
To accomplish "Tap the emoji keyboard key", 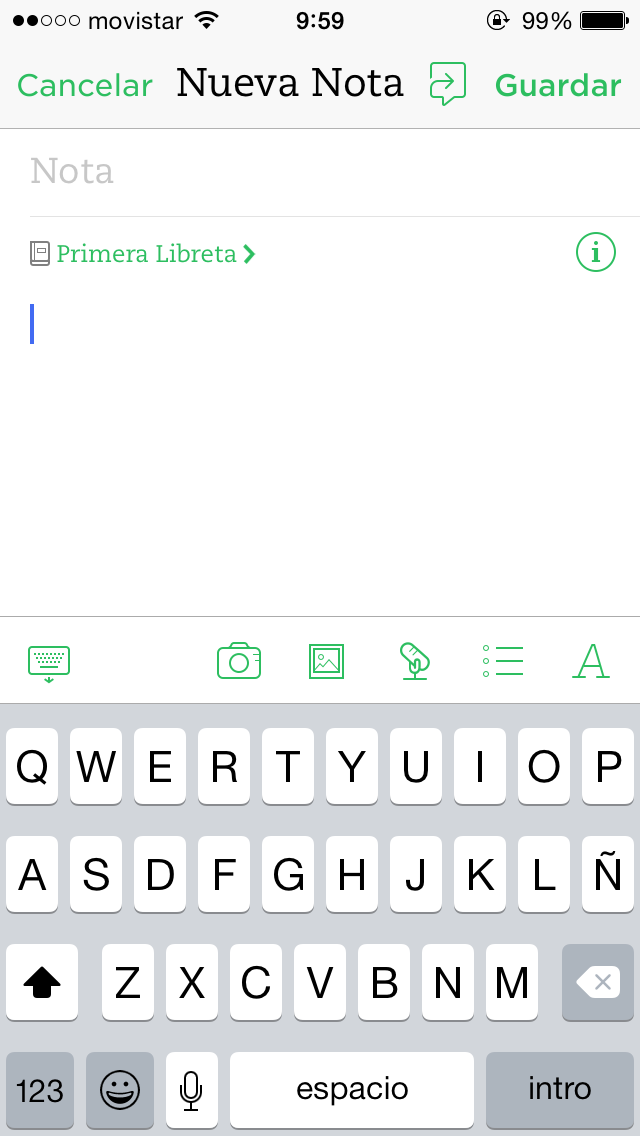I will tap(120, 1090).
